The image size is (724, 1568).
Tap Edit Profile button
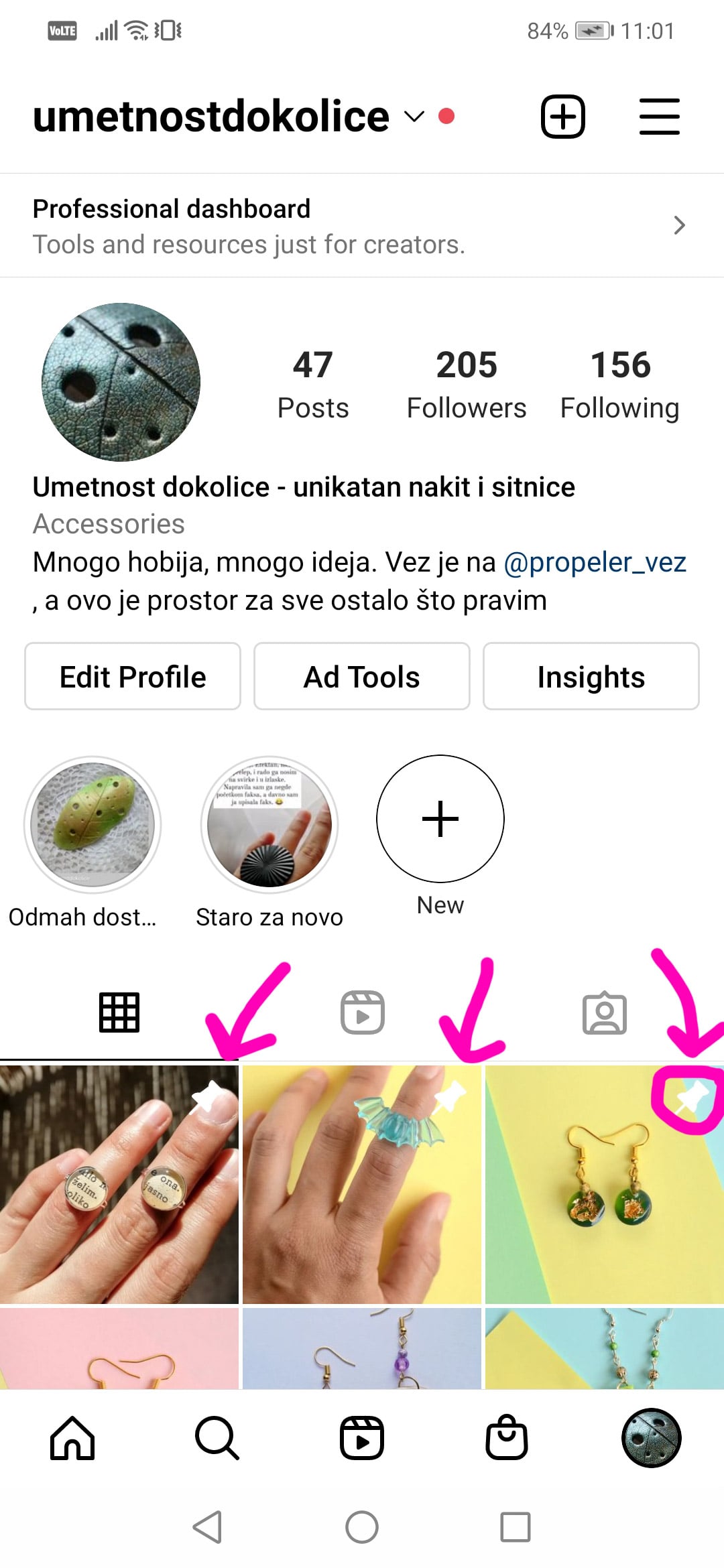133,676
